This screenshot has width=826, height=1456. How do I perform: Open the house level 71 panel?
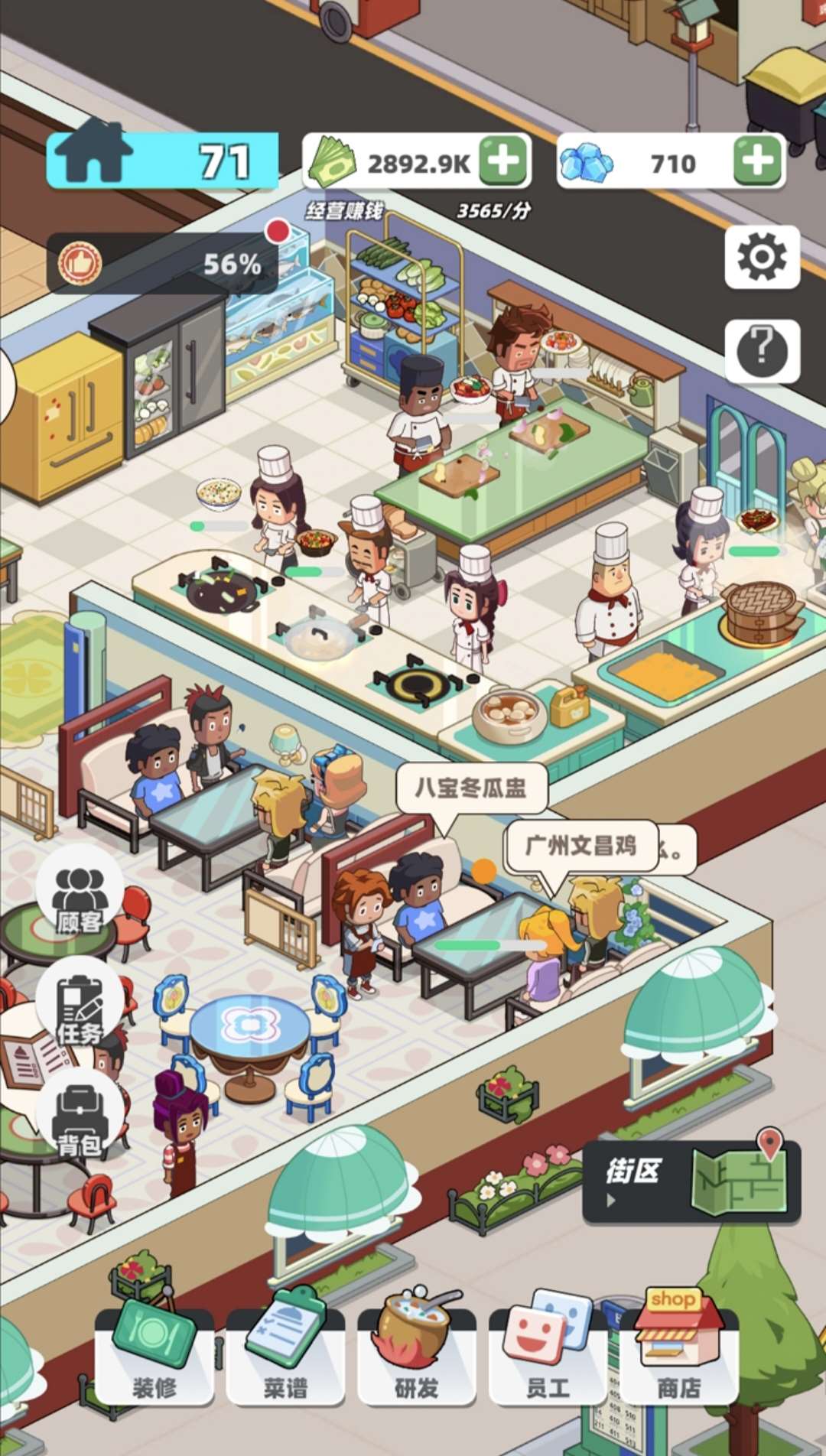[x=162, y=161]
